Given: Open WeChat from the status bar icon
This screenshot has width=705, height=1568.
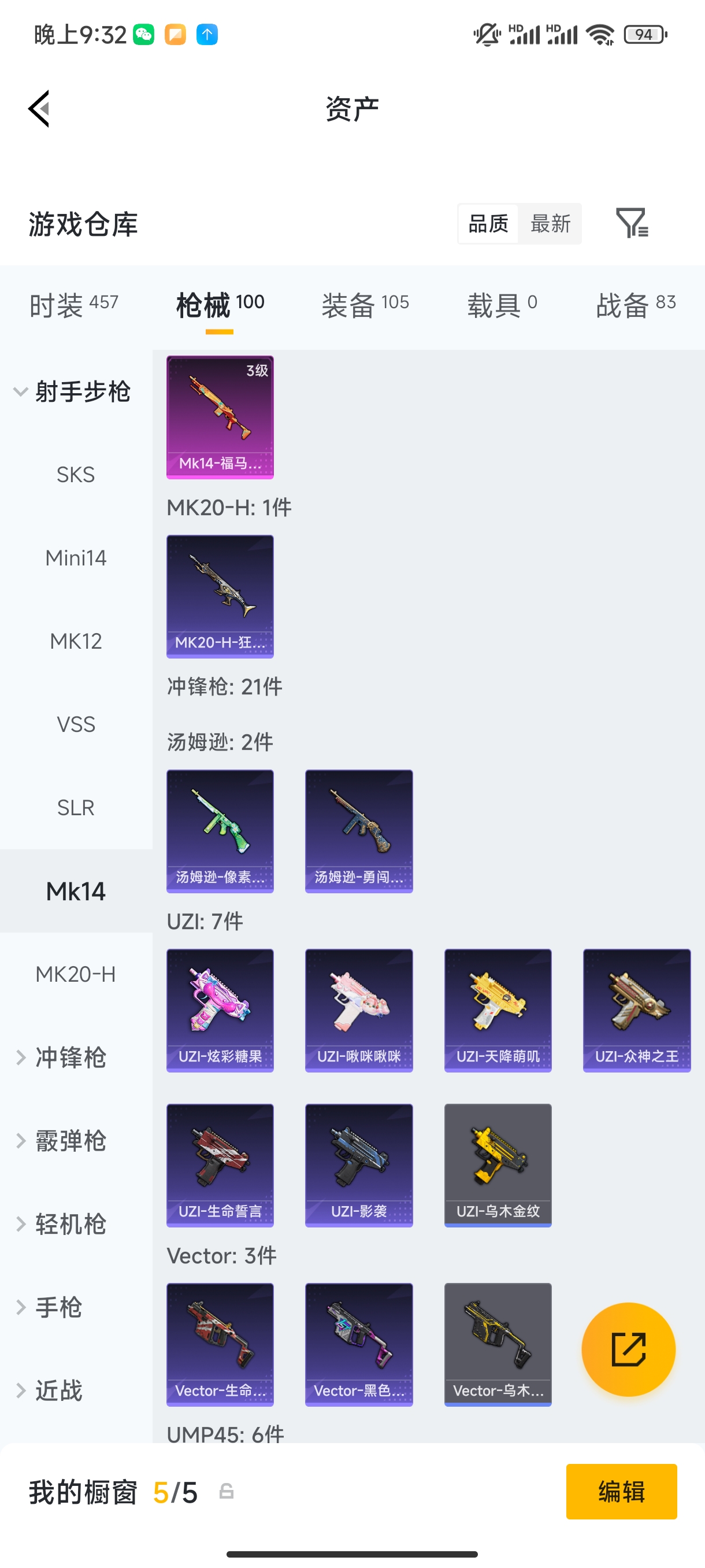Looking at the screenshot, I should [x=143, y=35].
